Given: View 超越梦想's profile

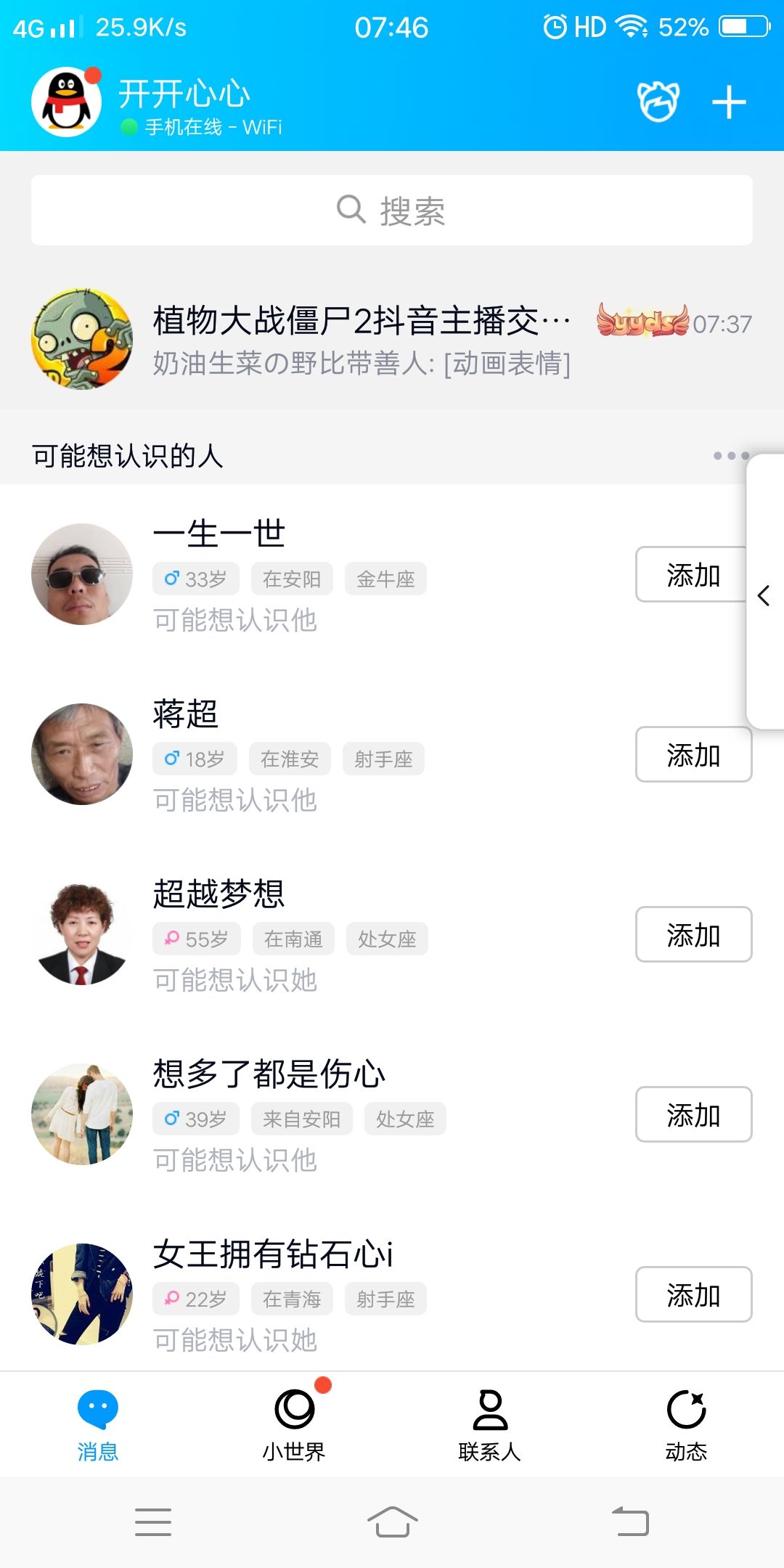Looking at the screenshot, I should click(x=82, y=935).
